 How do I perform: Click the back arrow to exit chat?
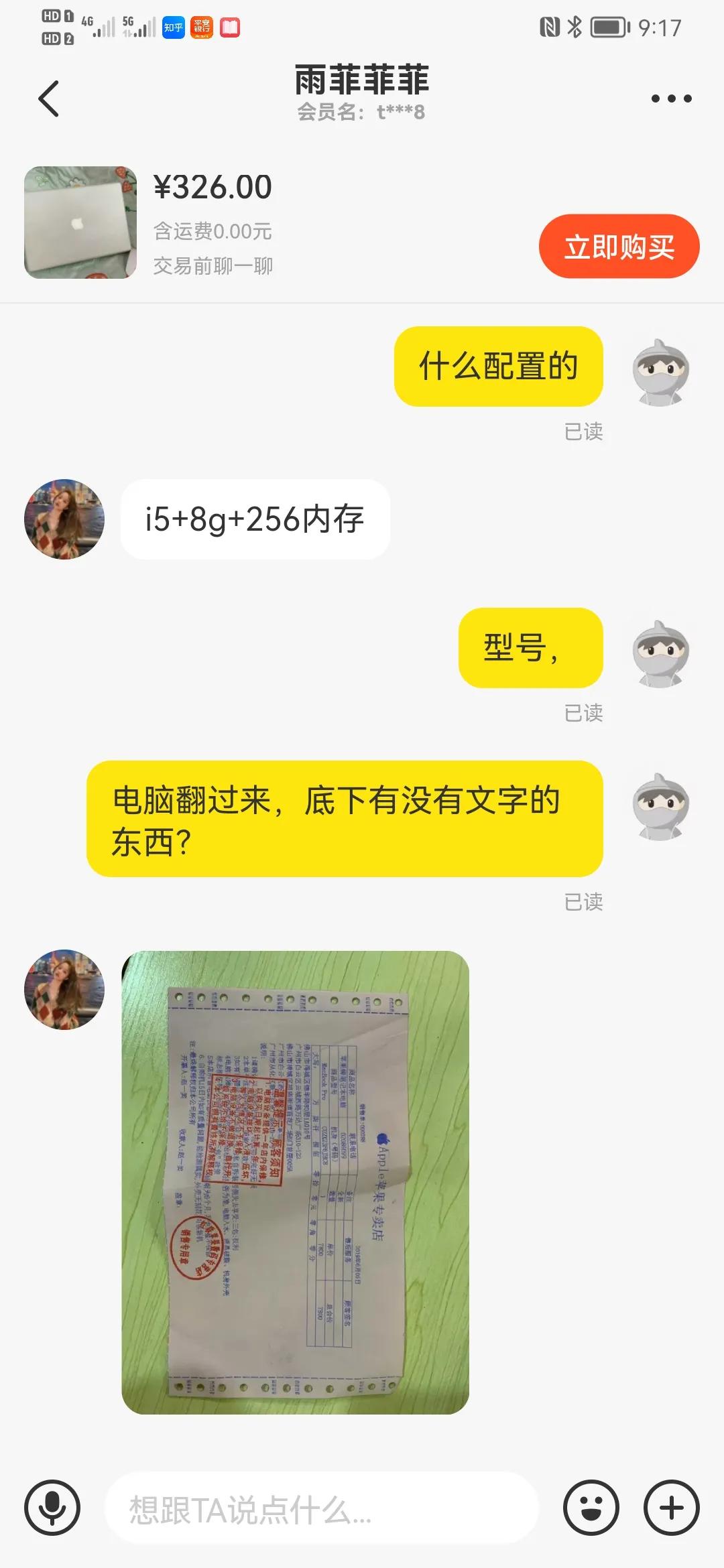[47, 98]
